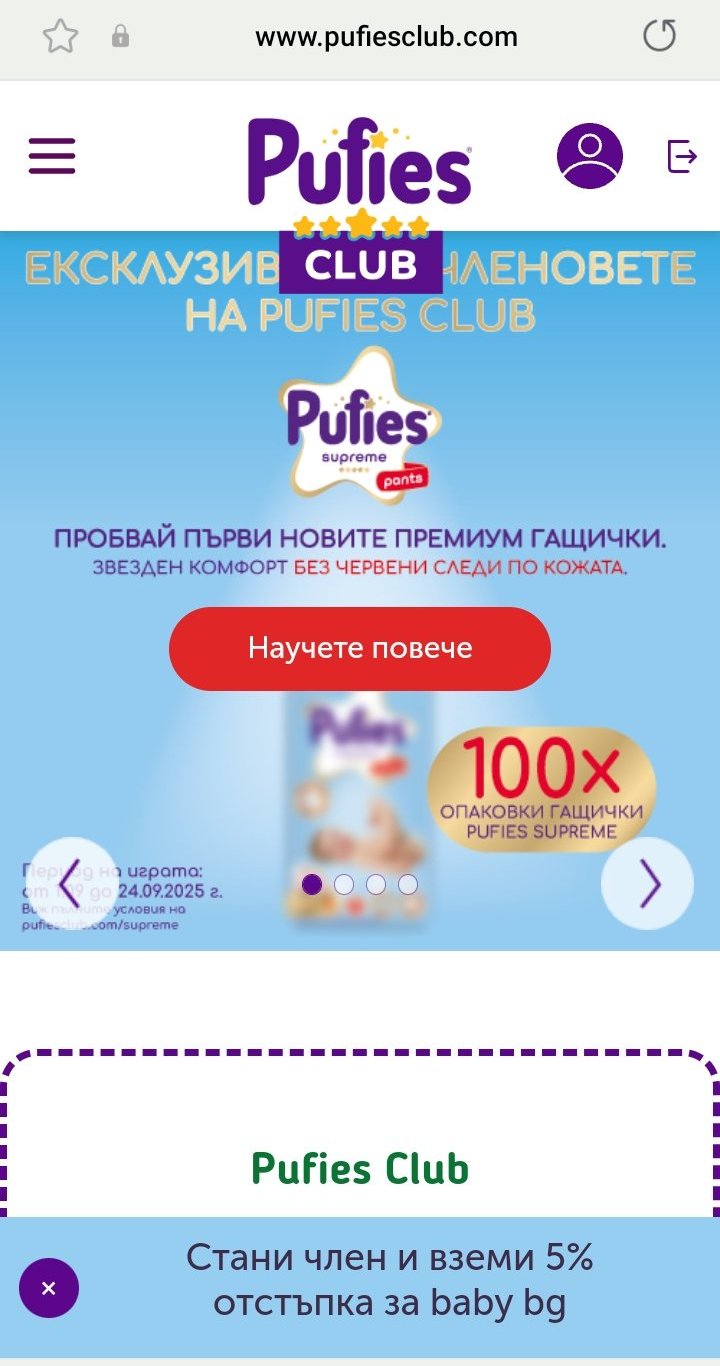Screen dimensions: 720x1366
Task: Advance to the next carousel slide
Action: [x=648, y=884]
